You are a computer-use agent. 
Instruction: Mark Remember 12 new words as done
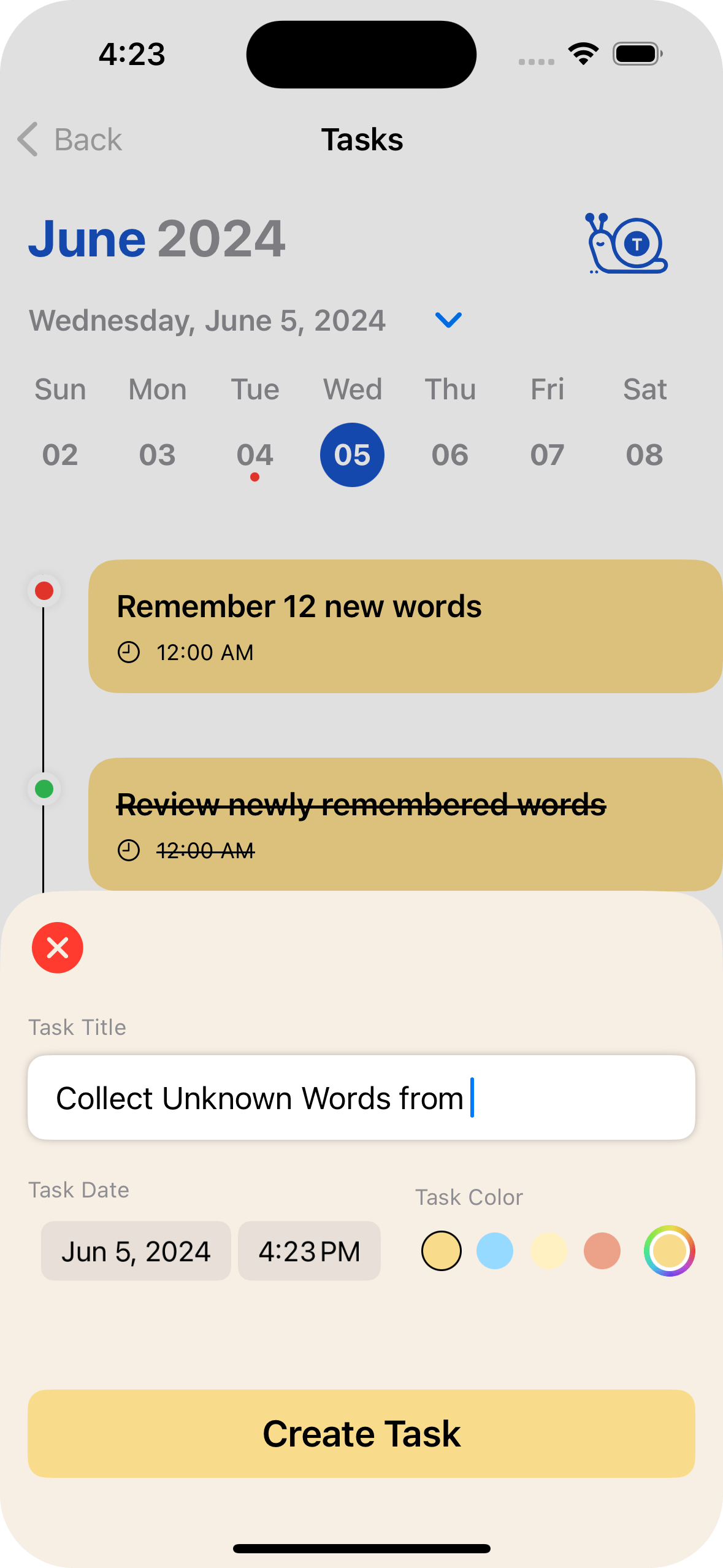click(x=44, y=591)
